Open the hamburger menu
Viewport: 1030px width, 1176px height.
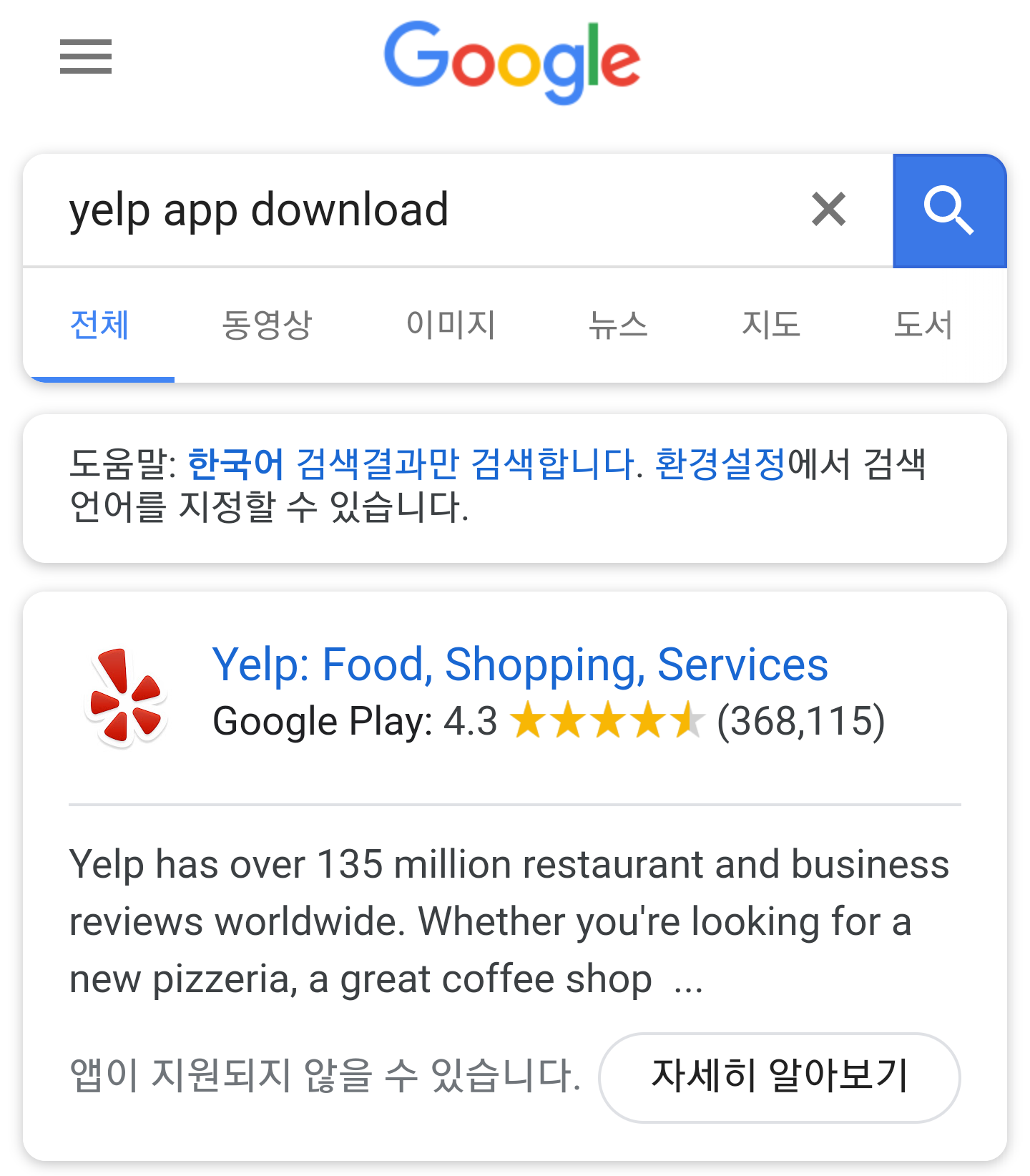(x=86, y=57)
